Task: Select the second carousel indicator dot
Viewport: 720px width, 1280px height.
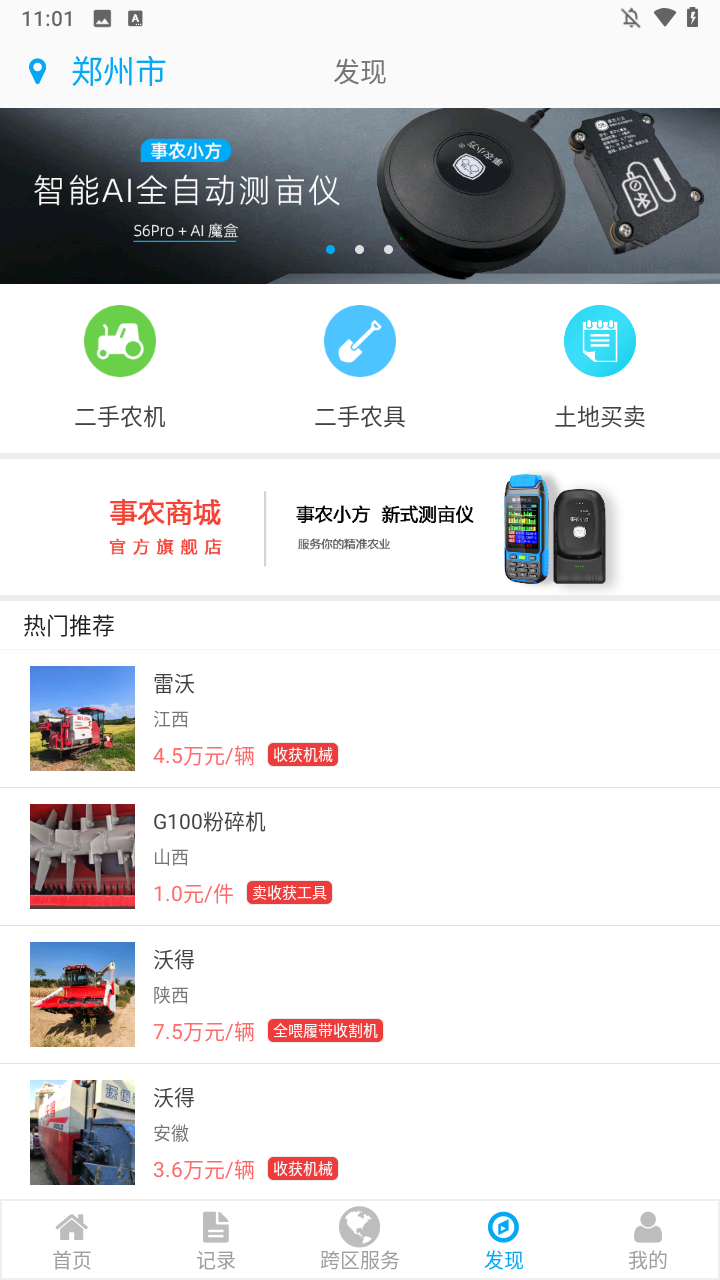Action: click(x=359, y=249)
